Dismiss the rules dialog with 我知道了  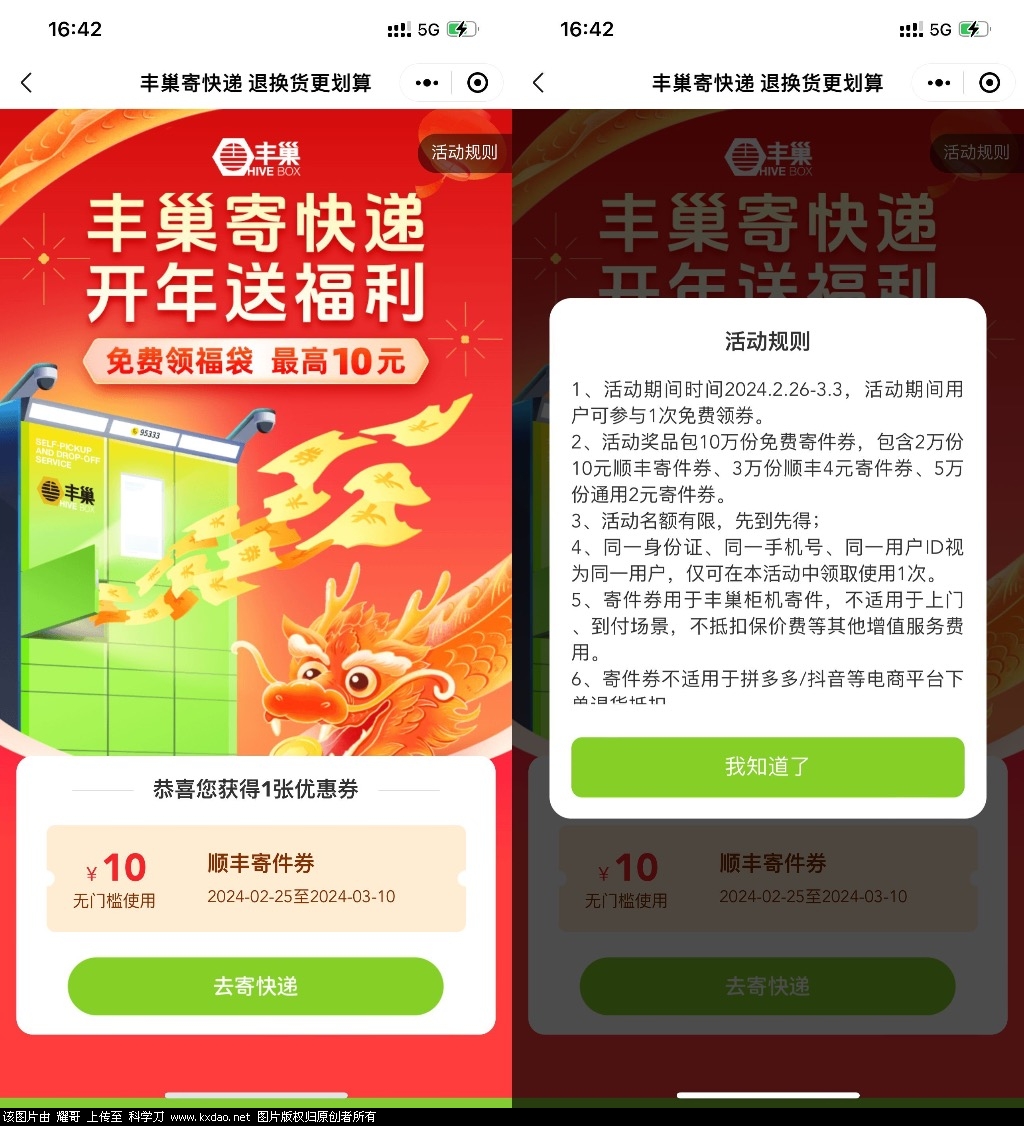click(x=767, y=767)
